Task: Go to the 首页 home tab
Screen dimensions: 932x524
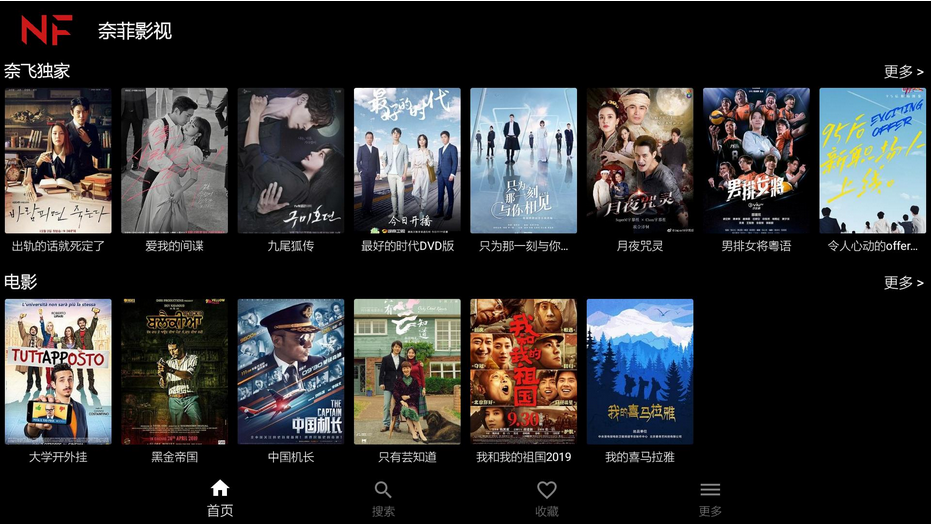Action: 220,498
